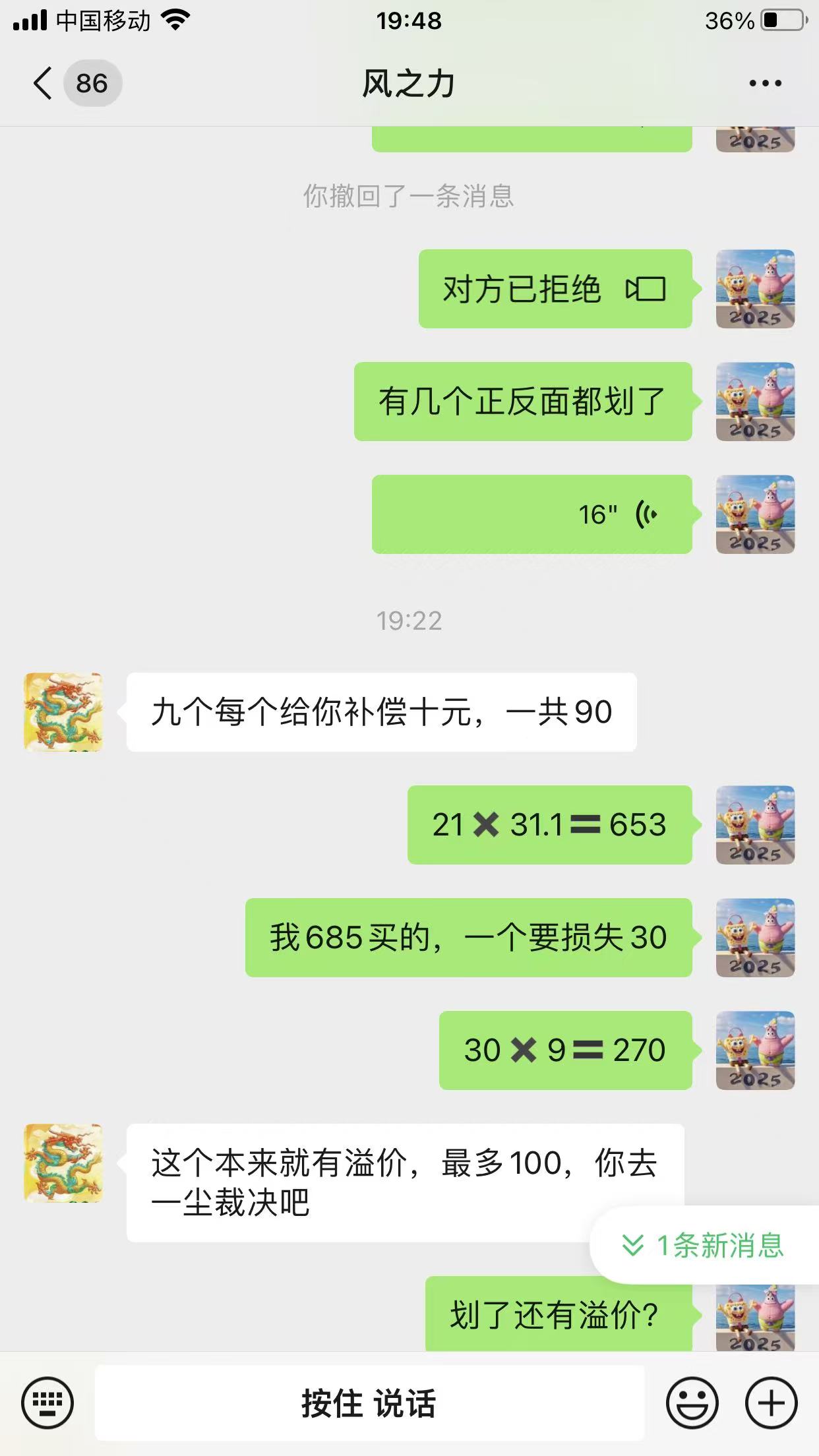Open the emoji sticker panel
819x1456 pixels.
692,1403
